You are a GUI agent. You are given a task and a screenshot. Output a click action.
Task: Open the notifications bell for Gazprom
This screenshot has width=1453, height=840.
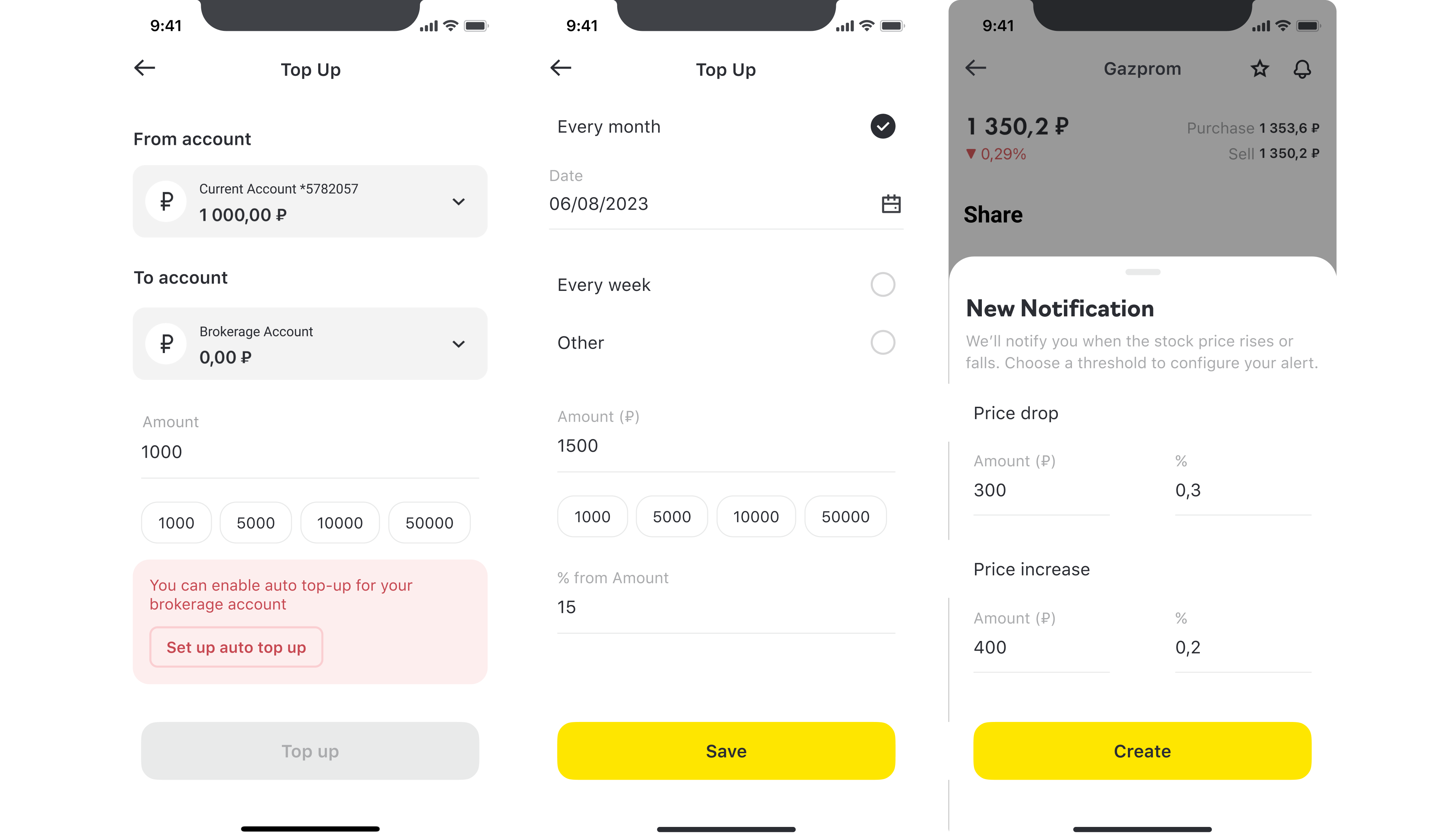(x=1302, y=69)
